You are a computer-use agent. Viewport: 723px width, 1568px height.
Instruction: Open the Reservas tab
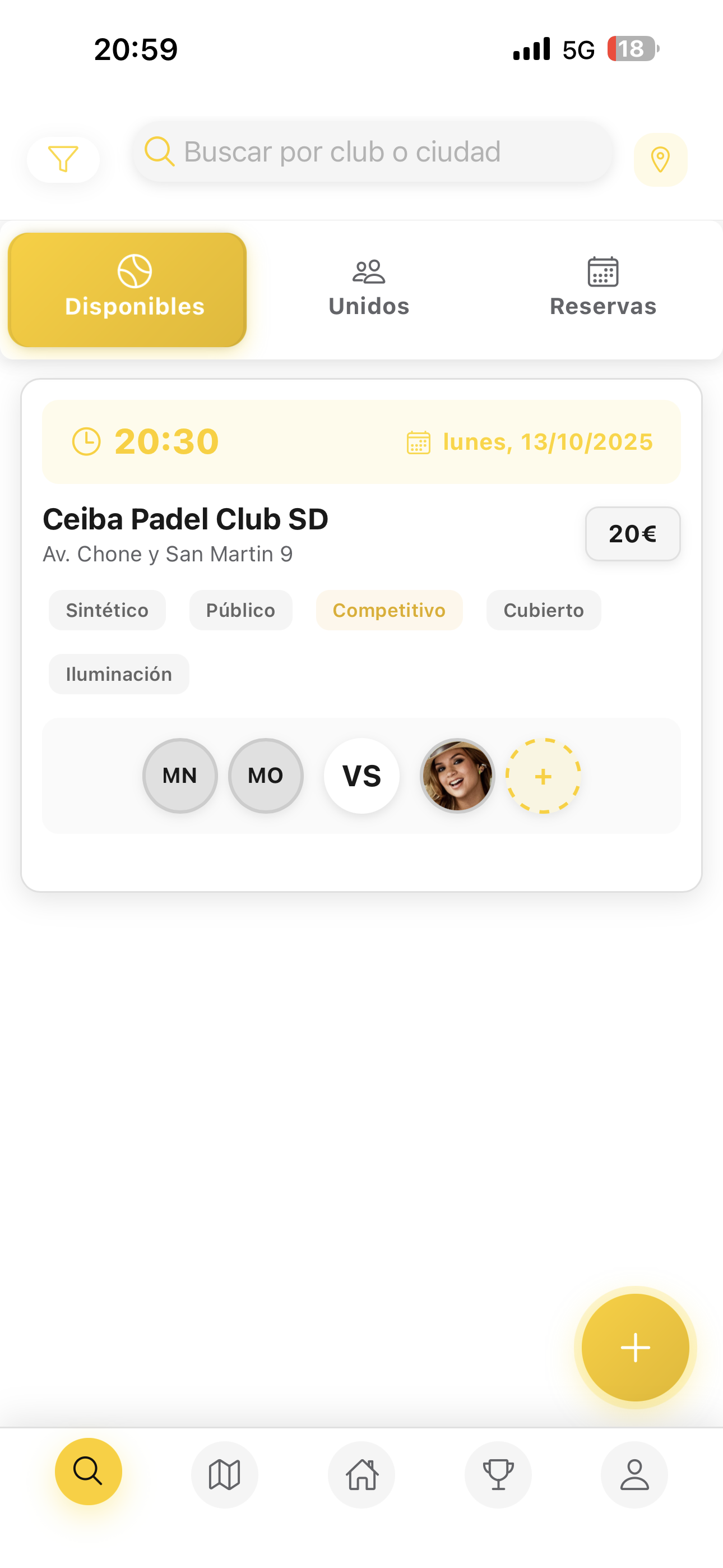click(x=602, y=289)
